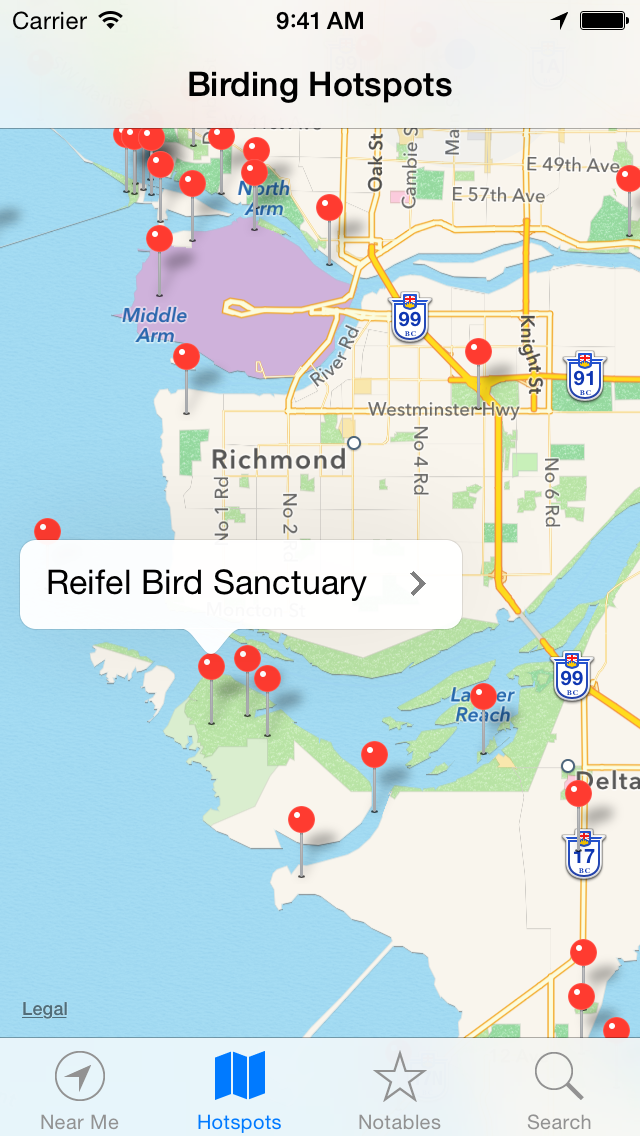Open Reifel Bird Sanctuary callout details
This screenshot has height=1136, width=640.
417,583
